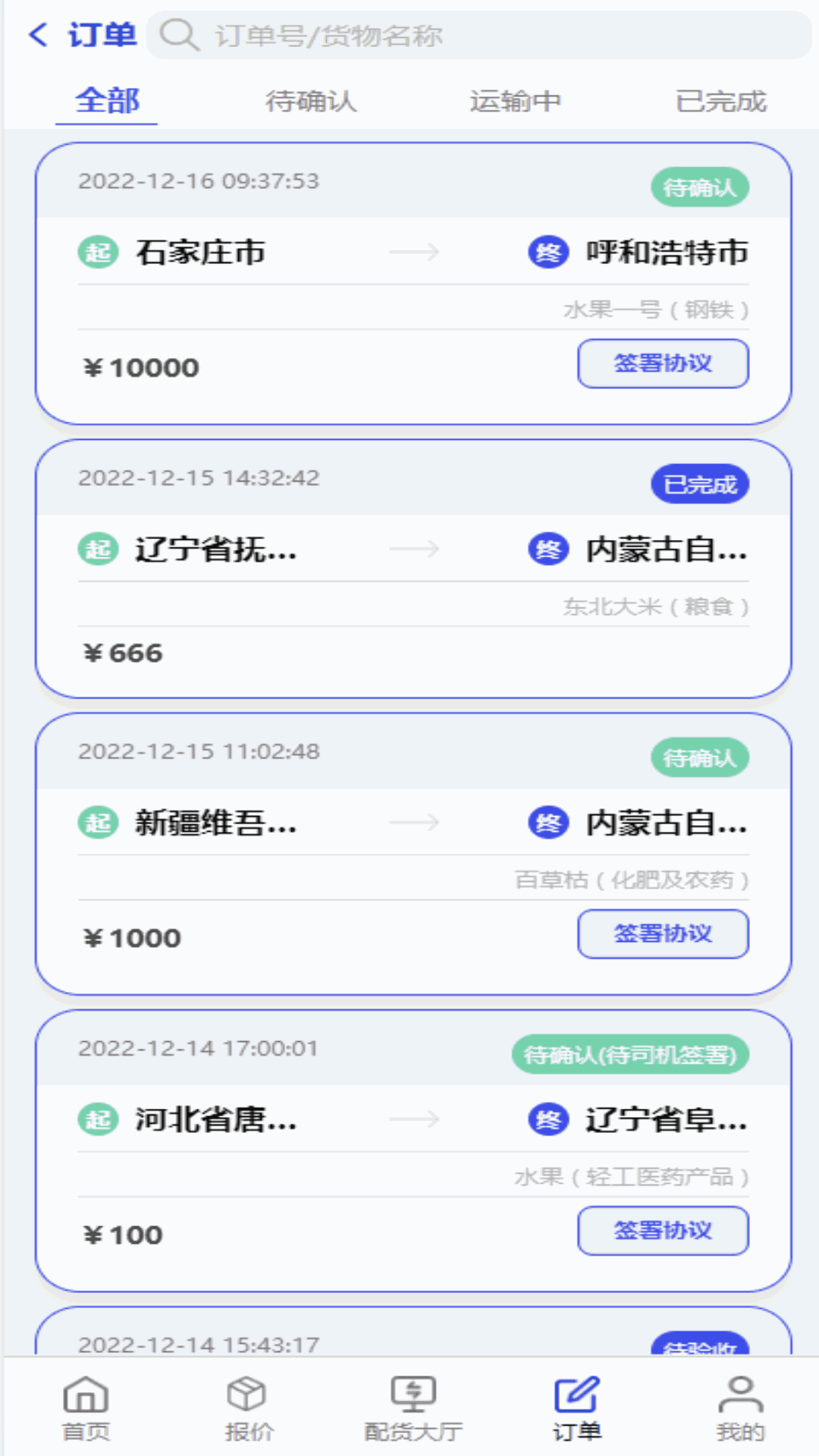Switch to the 运输中 tab
Viewport: 819px width, 1456px height.
[515, 101]
